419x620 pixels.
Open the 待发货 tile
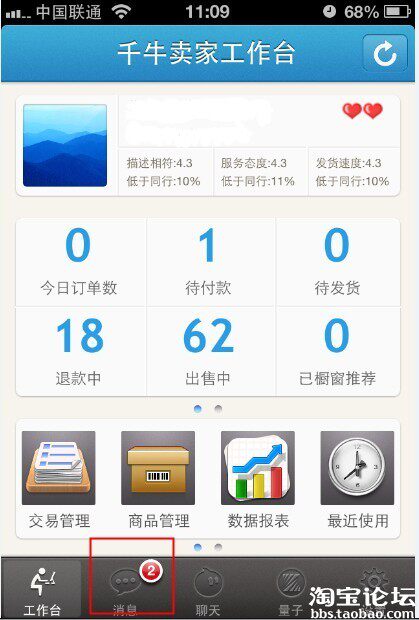[x=338, y=262]
